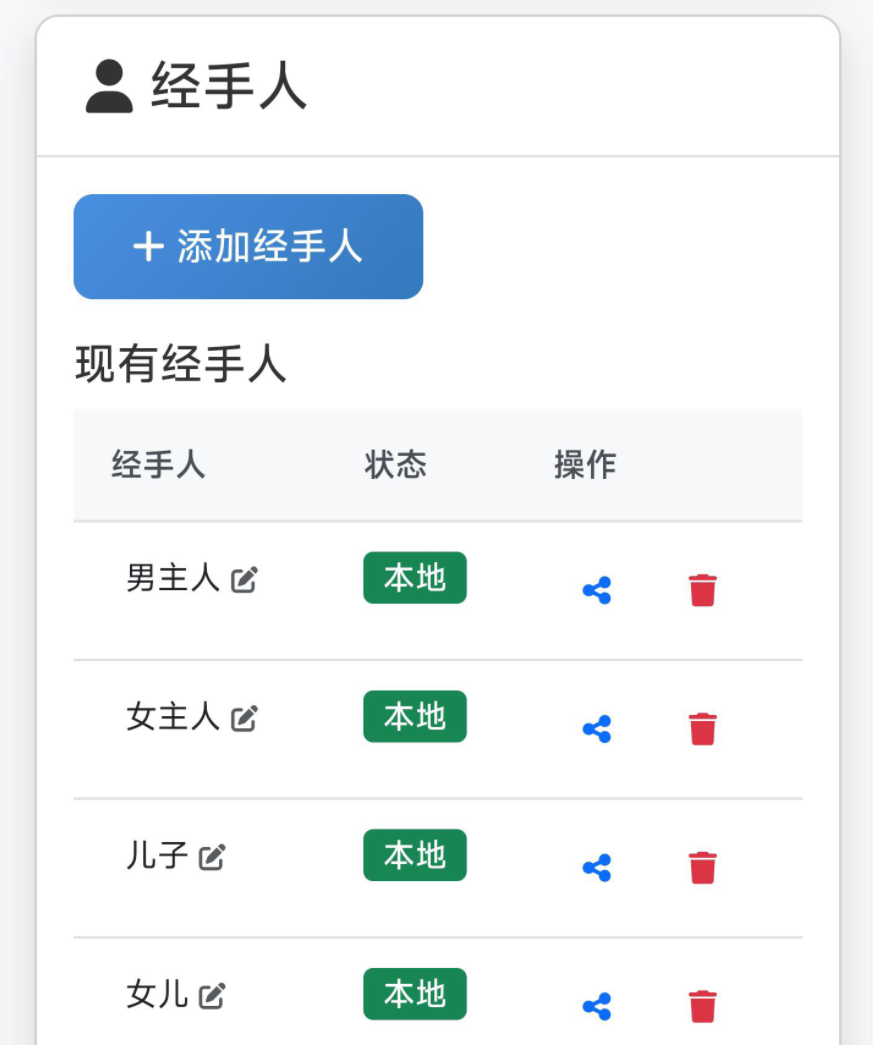Delete the 女主人 handler
The width and height of the screenshot is (873, 1045).
coord(703,729)
